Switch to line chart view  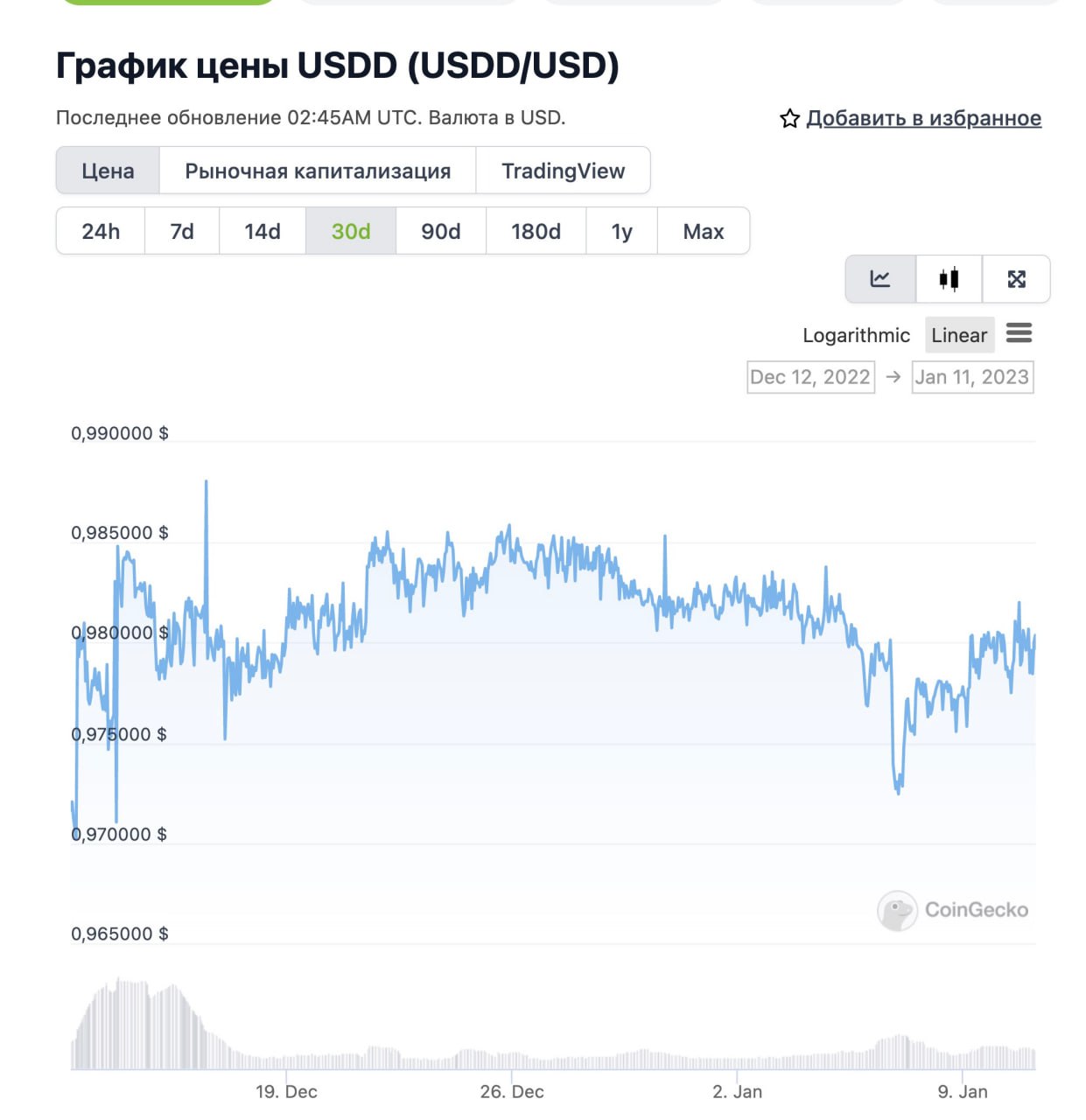tap(880, 279)
